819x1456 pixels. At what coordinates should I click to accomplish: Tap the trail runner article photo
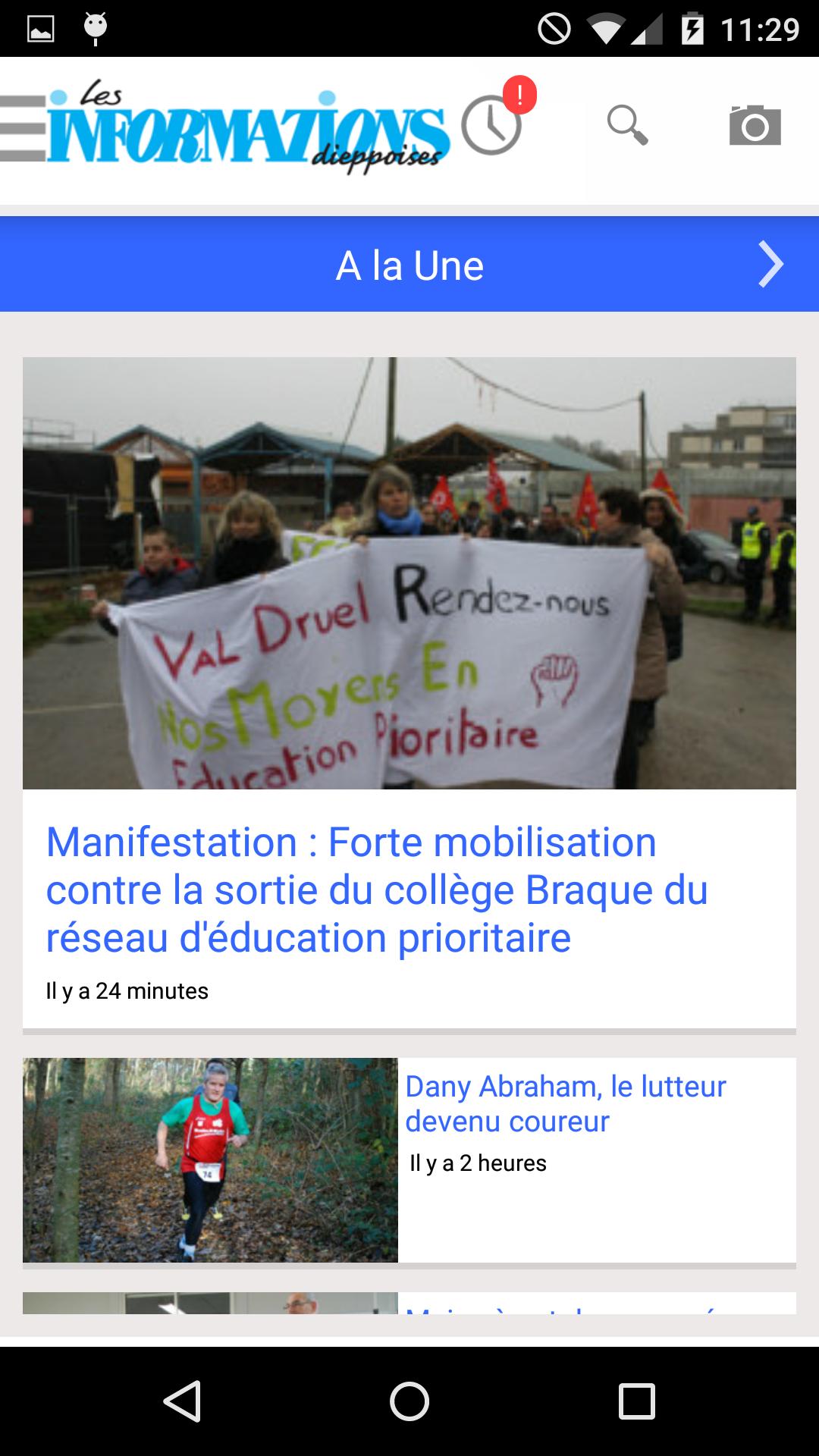point(210,1159)
